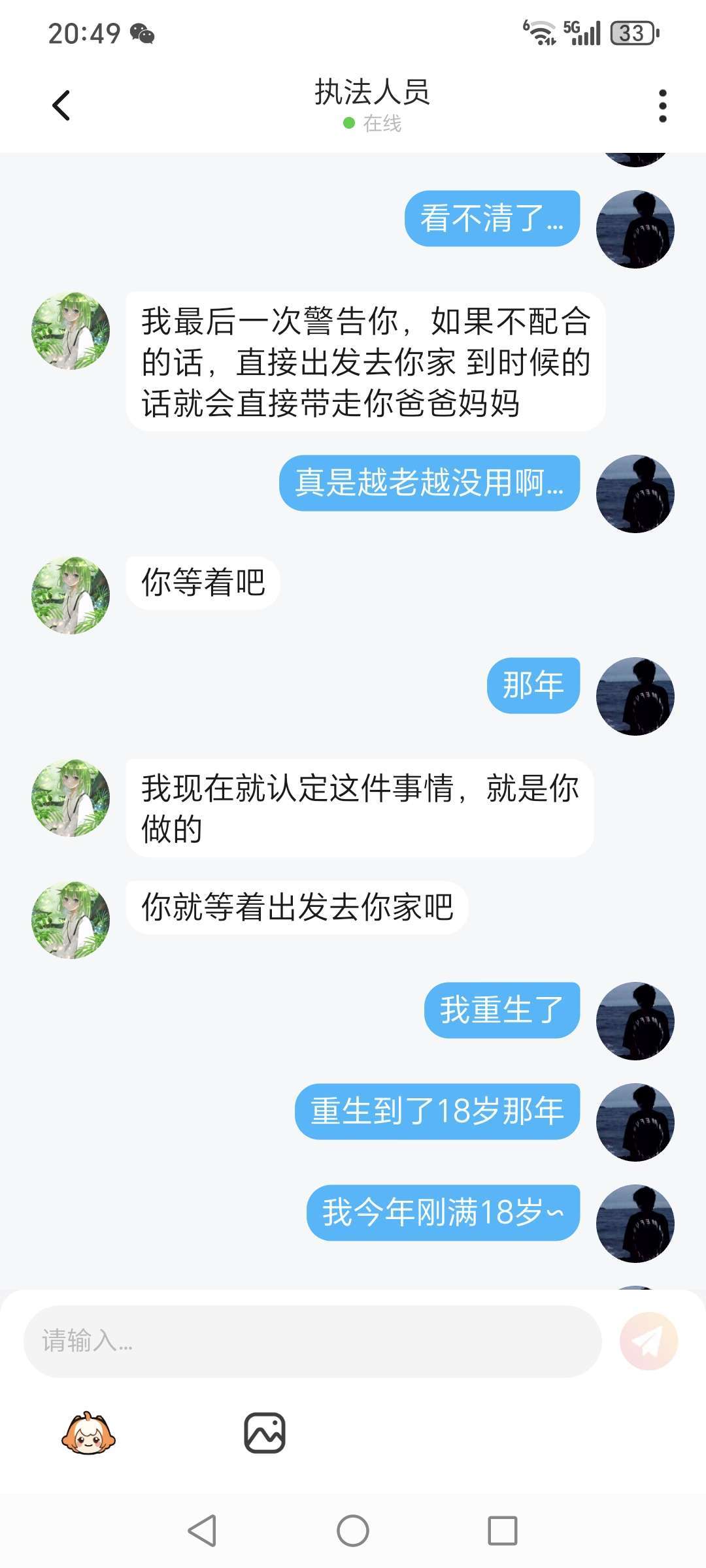Attach a picture from gallery
The width and height of the screenshot is (706, 1568).
(265, 1433)
